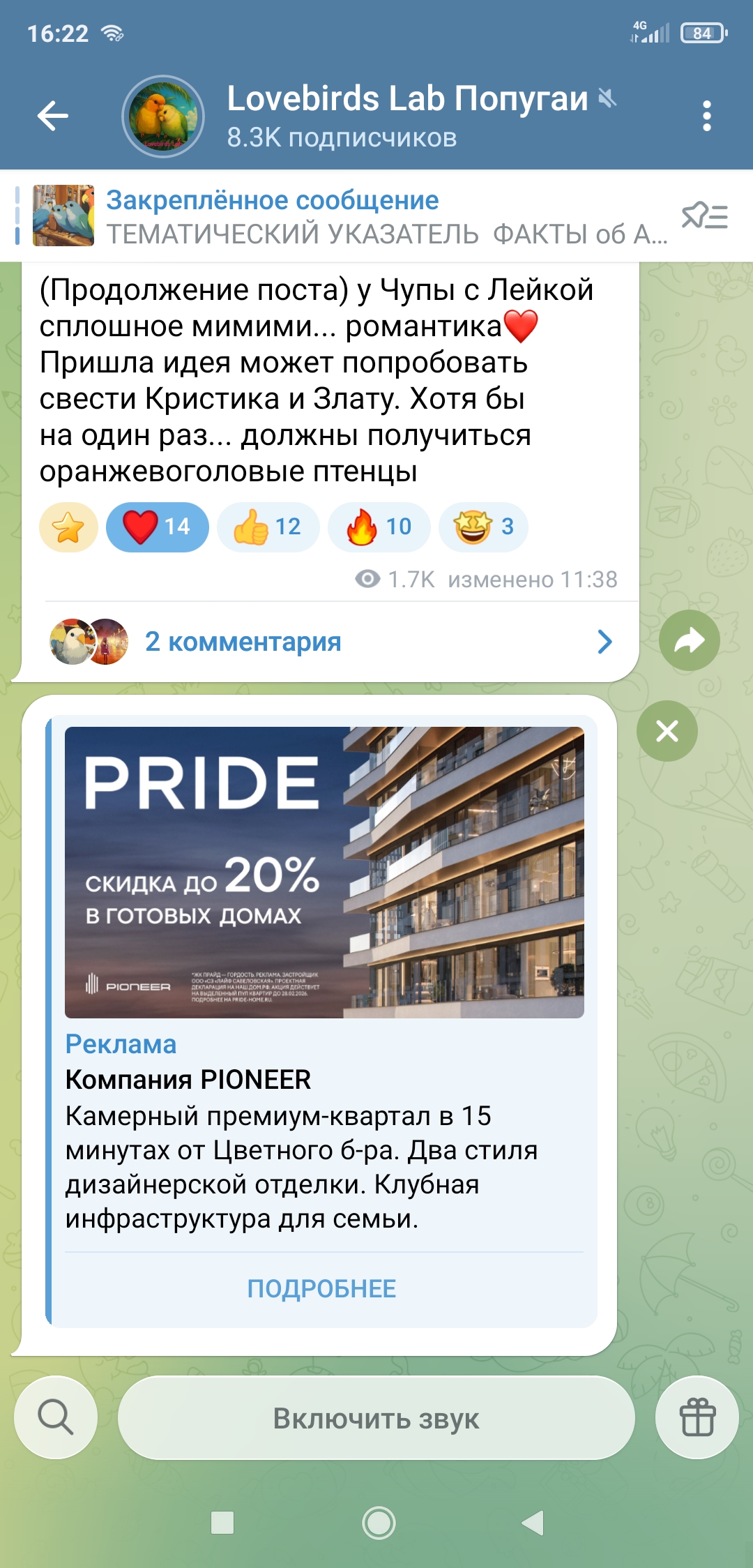This screenshot has height=1568, width=753.
Task: Tap ПОДРОБНЕЕ to learn more
Action: coord(321,1288)
